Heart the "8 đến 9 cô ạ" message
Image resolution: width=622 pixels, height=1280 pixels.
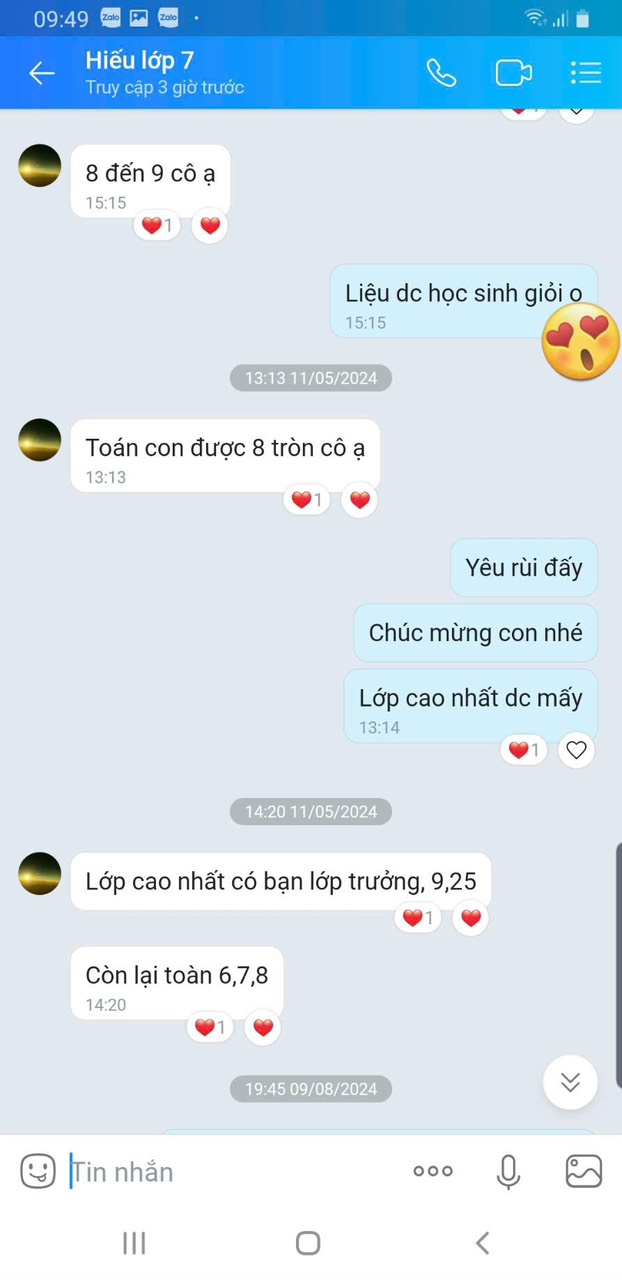[x=210, y=226]
